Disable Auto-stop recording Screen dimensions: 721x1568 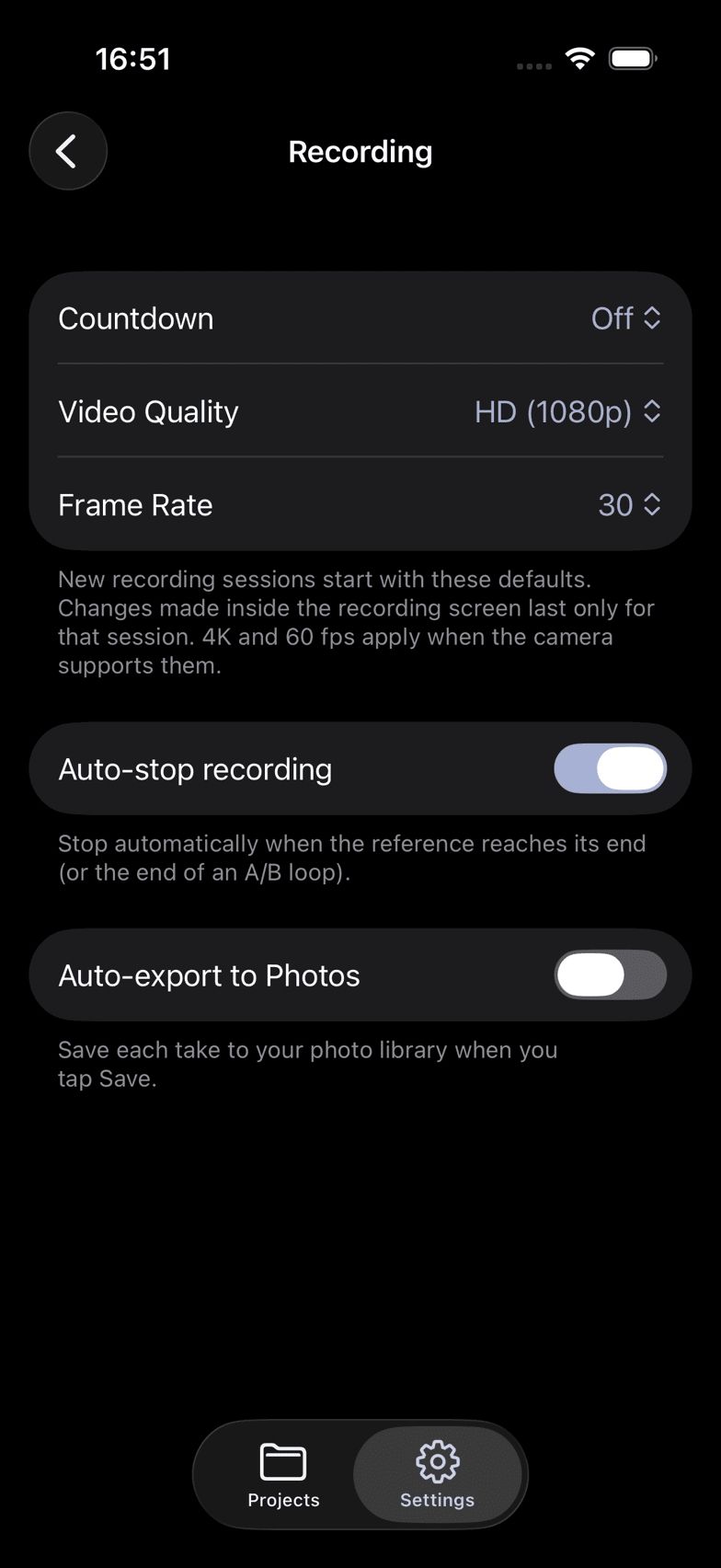610,768
